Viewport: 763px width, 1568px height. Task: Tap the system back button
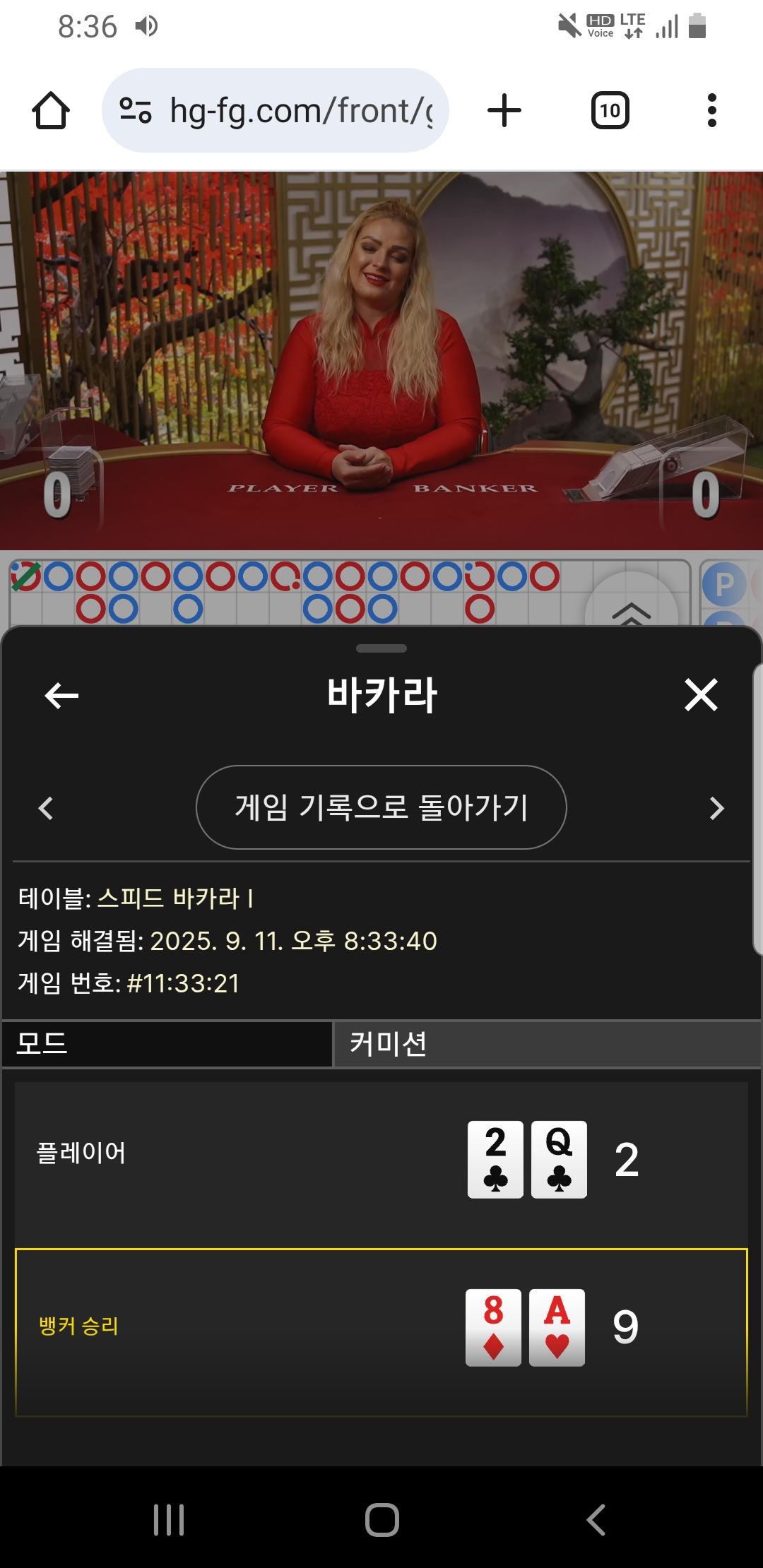596,1520
